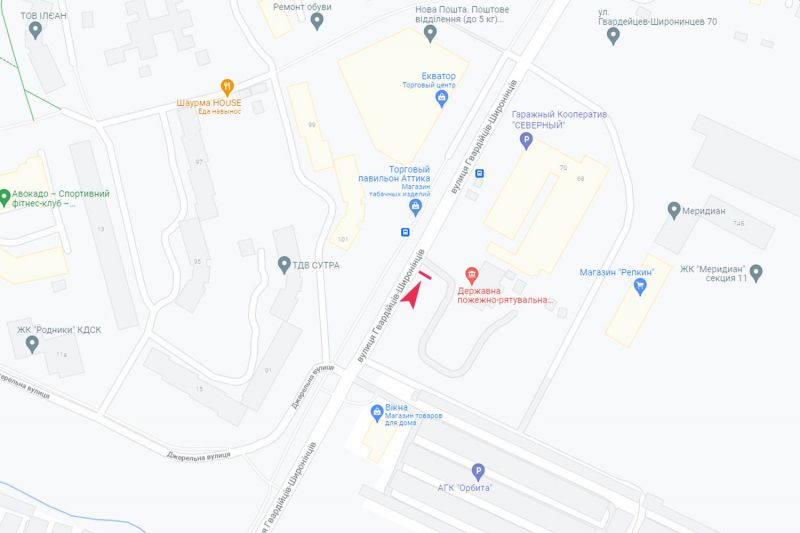Open the Авокадо fitness club marker
Screen dimensions: 800x533
(x=5, y=196)
